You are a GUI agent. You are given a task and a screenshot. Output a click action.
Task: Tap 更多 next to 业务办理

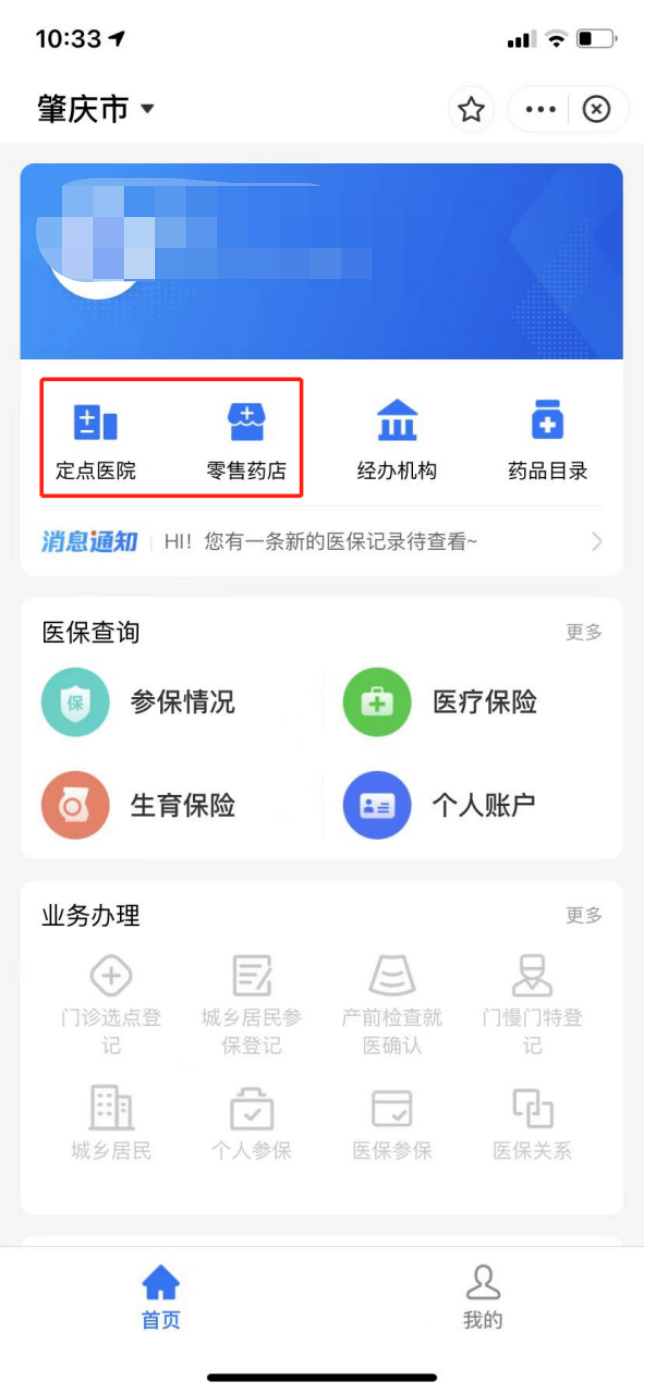584,915
